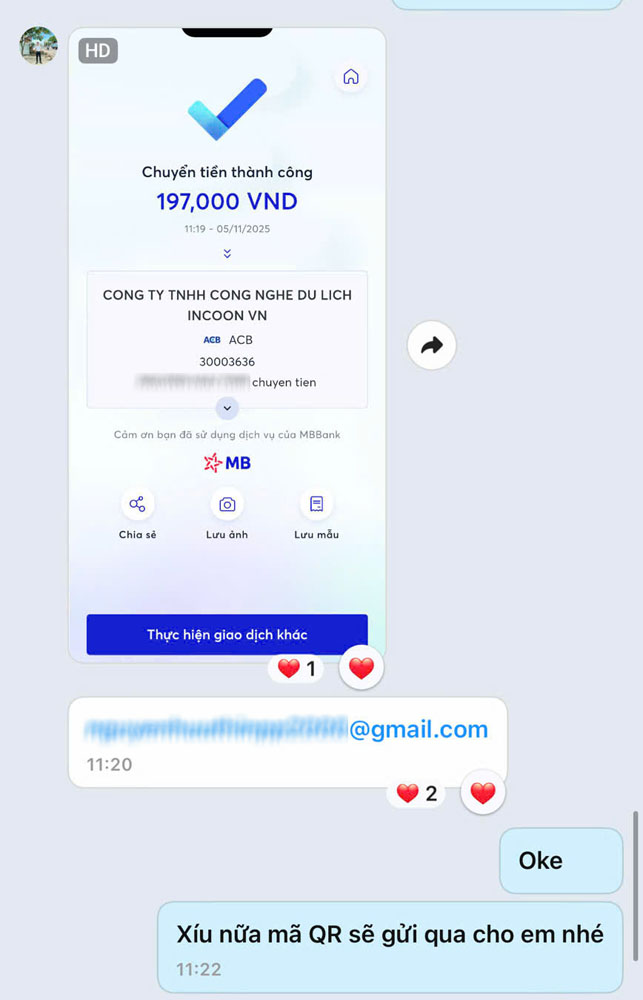Open the @gmail.com email address link
This screenshot has height=1000, width=643.
click(287, 729)
